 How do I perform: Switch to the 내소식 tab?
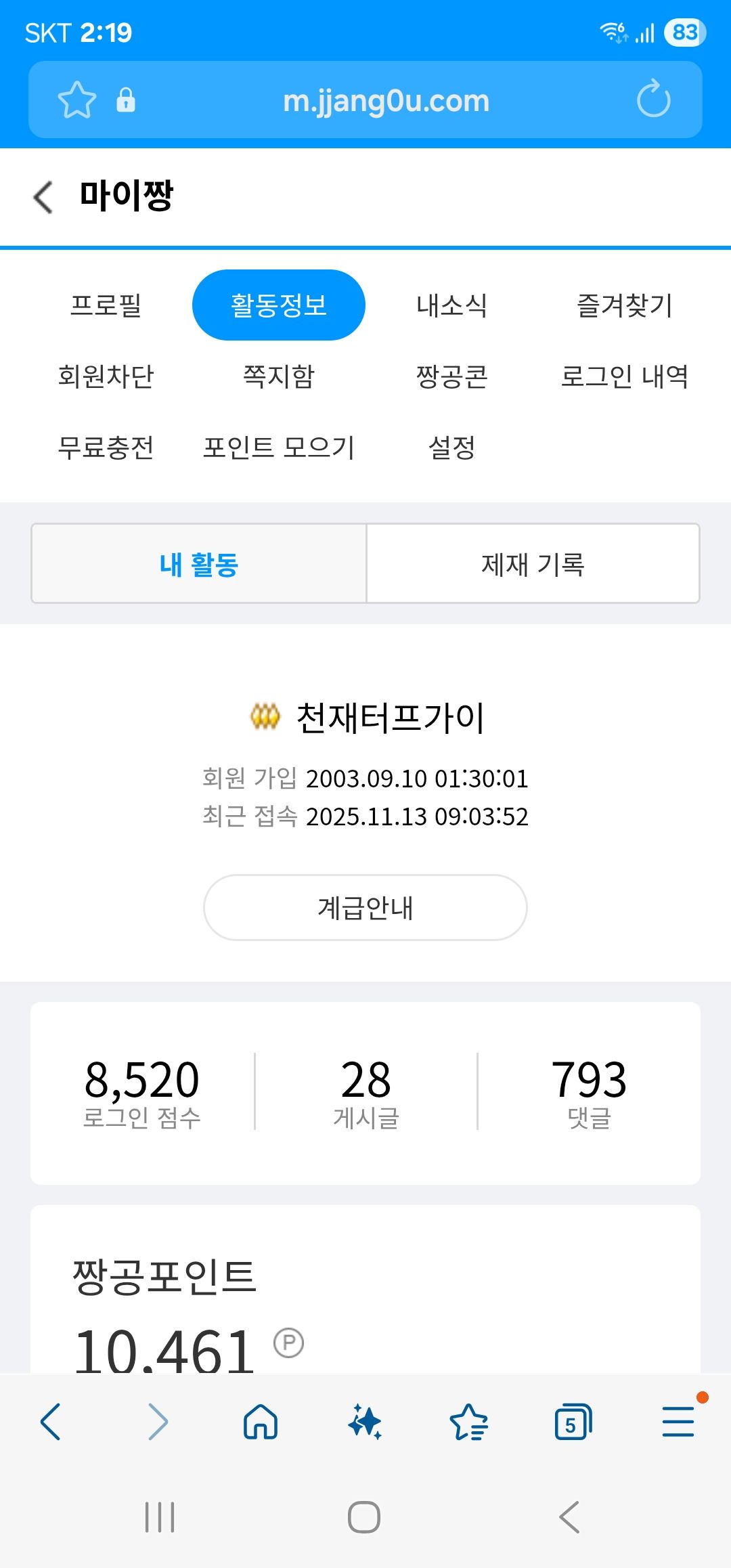451,305
